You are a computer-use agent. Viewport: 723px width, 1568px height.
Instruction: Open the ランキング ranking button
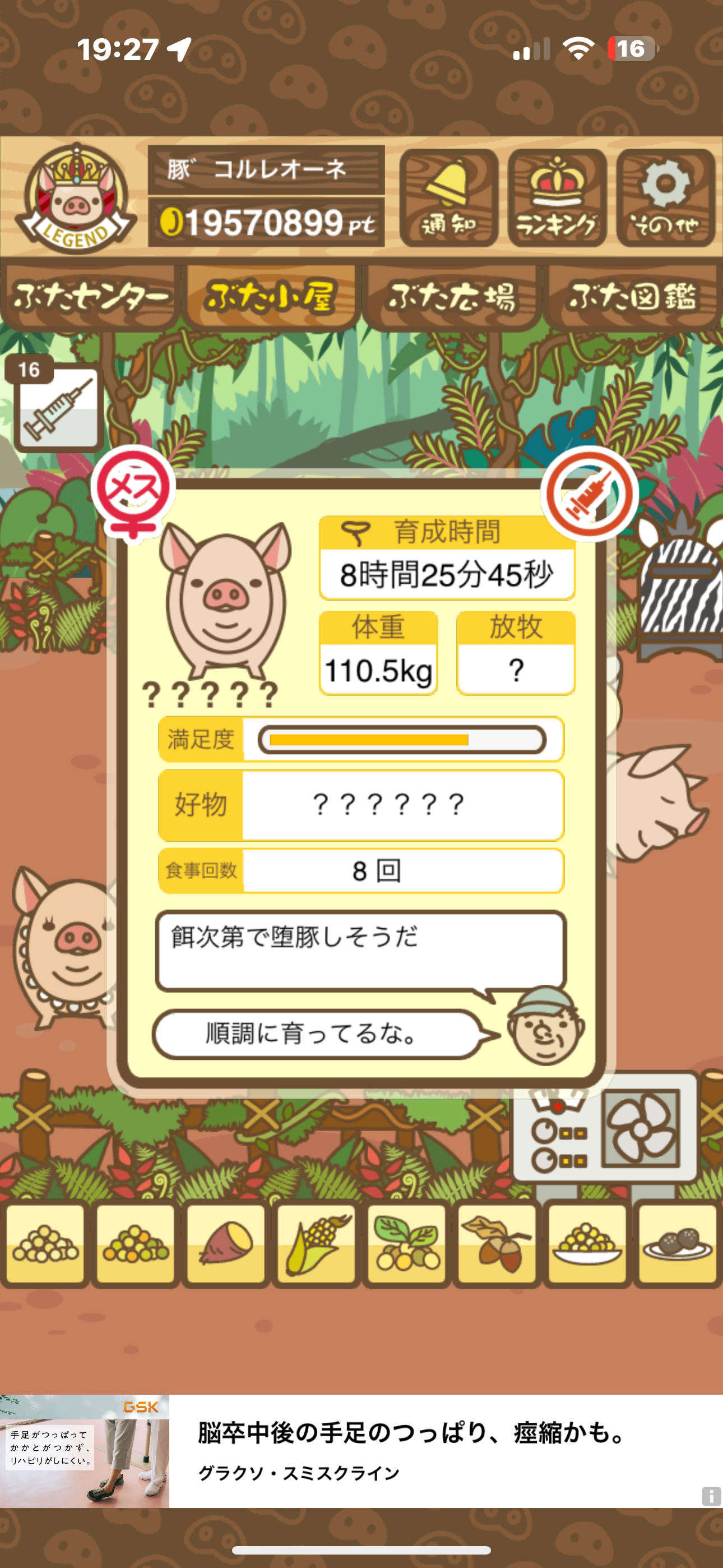tap(556, 197)
